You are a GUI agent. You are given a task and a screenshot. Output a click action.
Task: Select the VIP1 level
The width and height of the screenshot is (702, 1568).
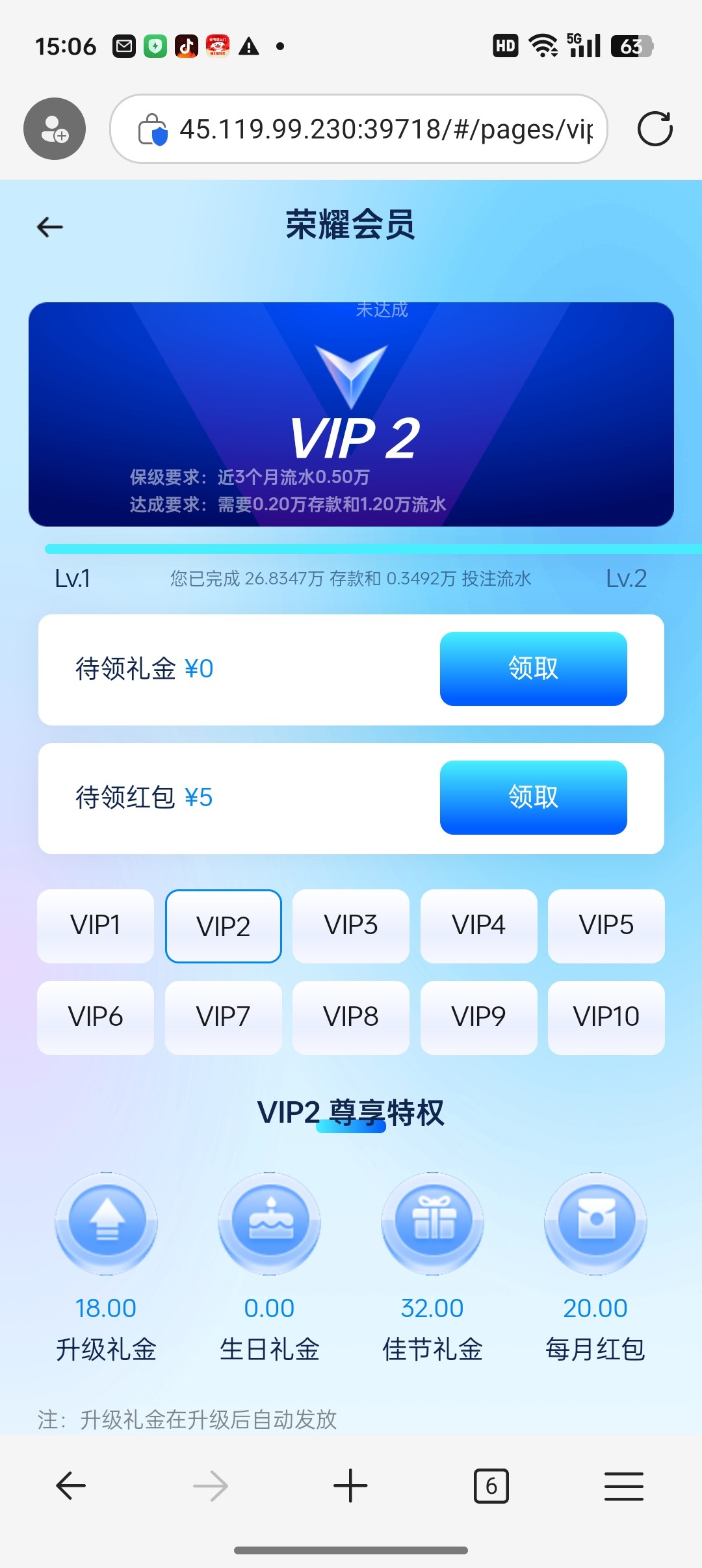[x=96, y=926]
